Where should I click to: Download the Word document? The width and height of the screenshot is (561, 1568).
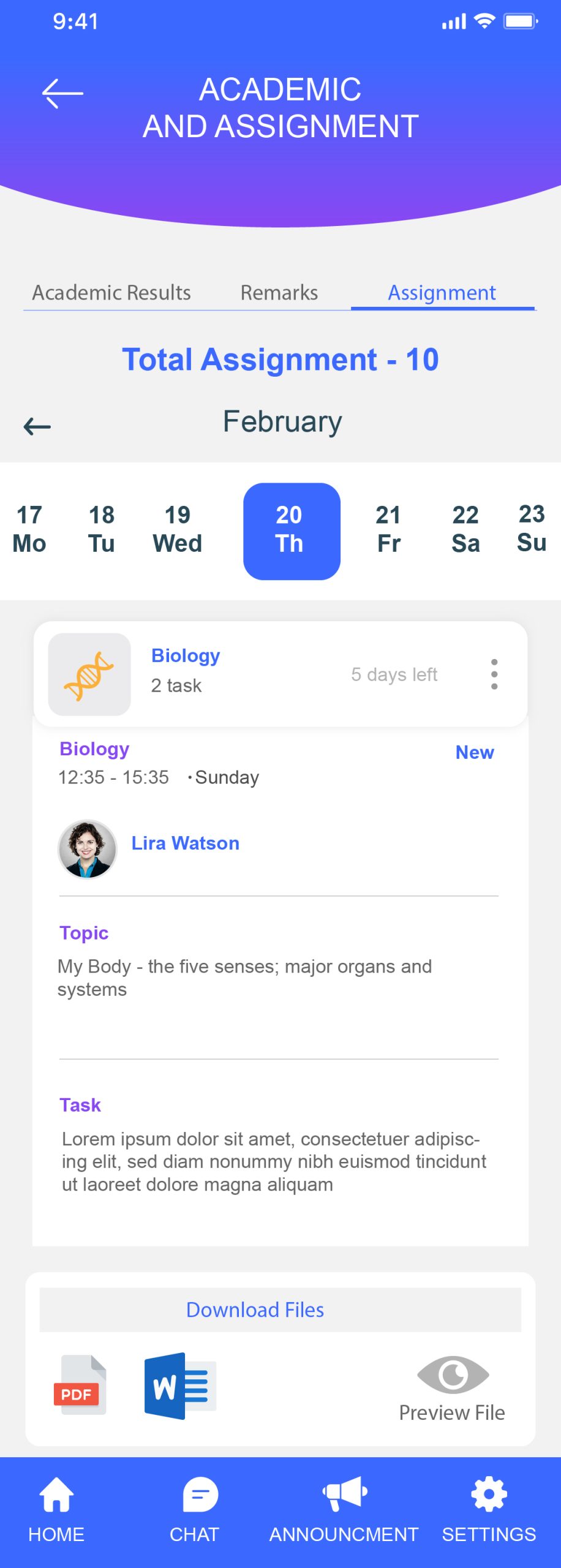click(x=179, y=1385)
